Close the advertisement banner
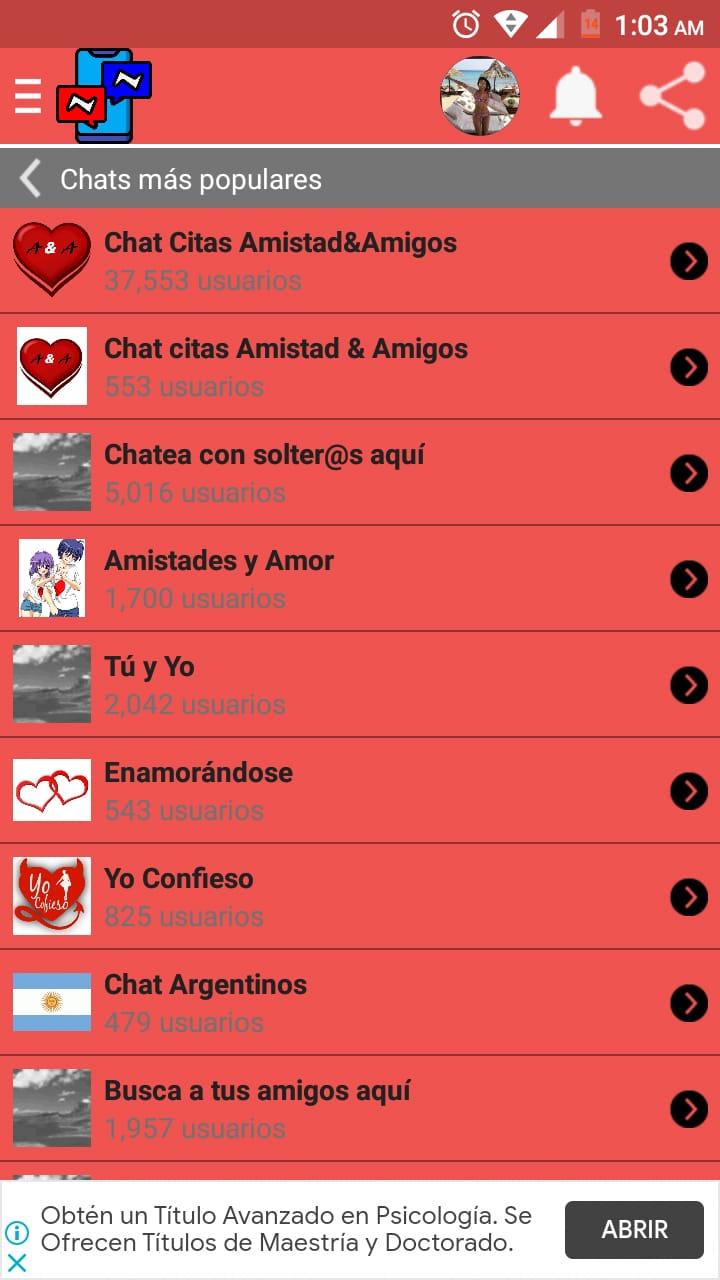720x1280 pixels. [x=17, y=1262]
